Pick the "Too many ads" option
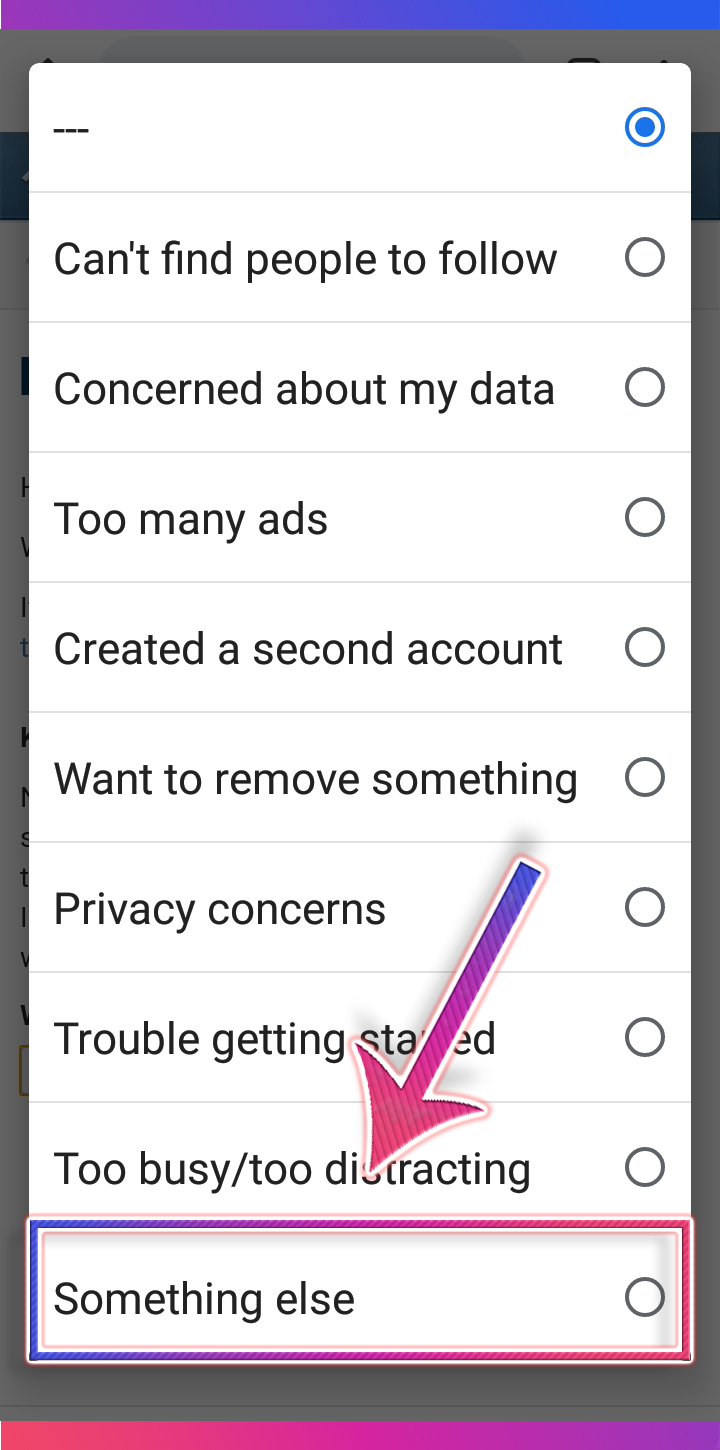 (x=360, y=518)
